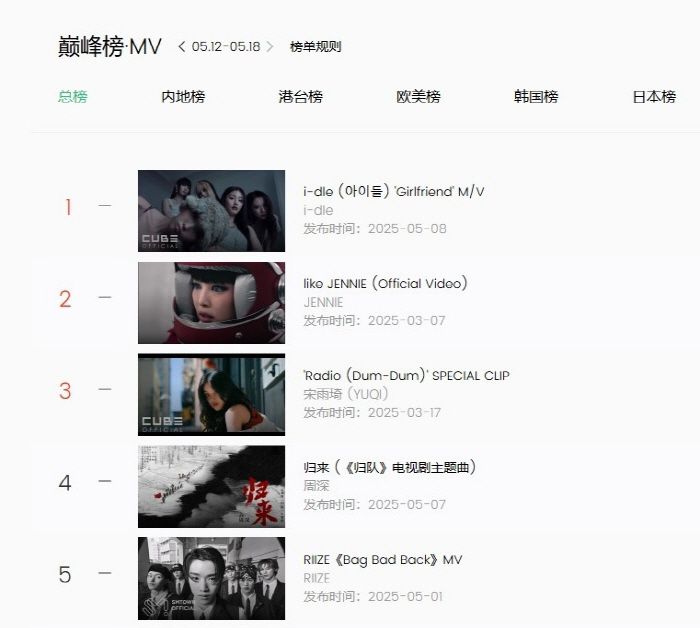Open RIIZE《Bag Bad Back》MV title

tap(382, 559)
